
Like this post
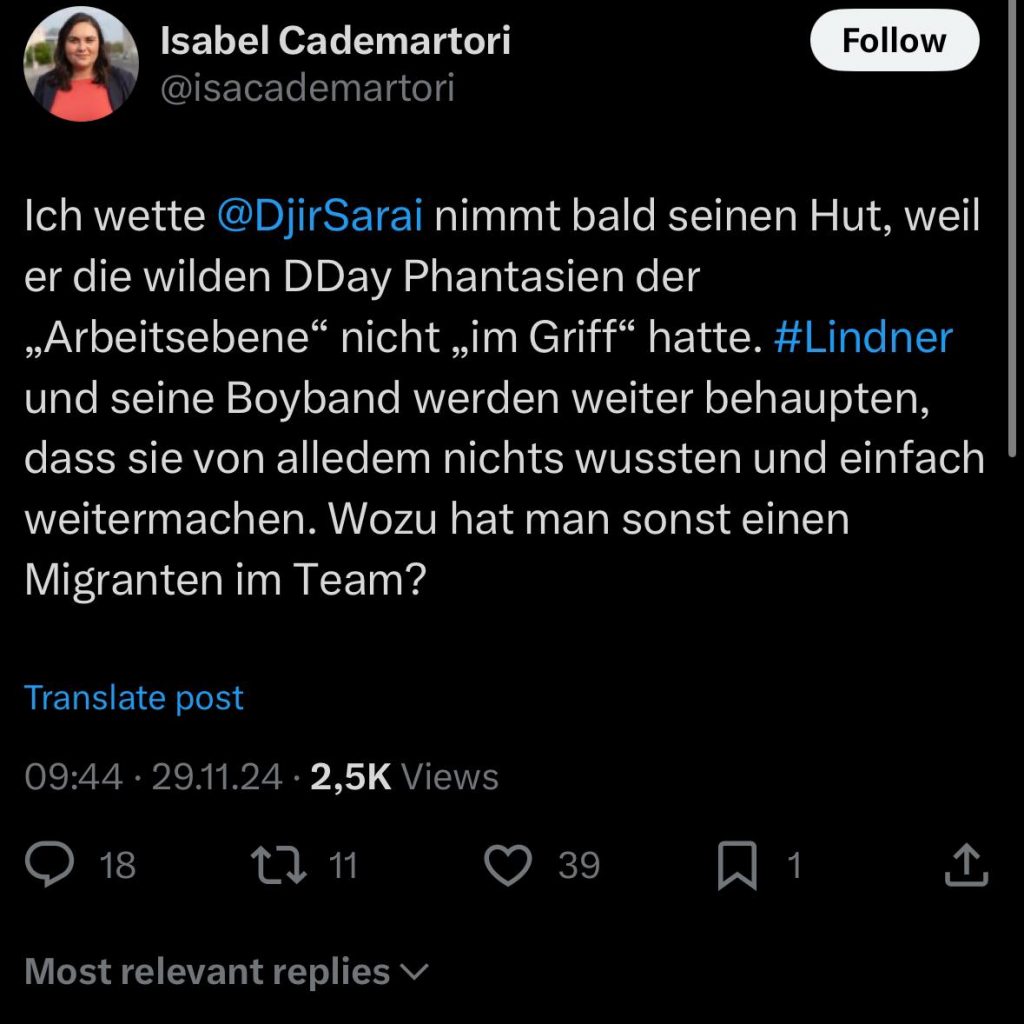coord(508,865)
